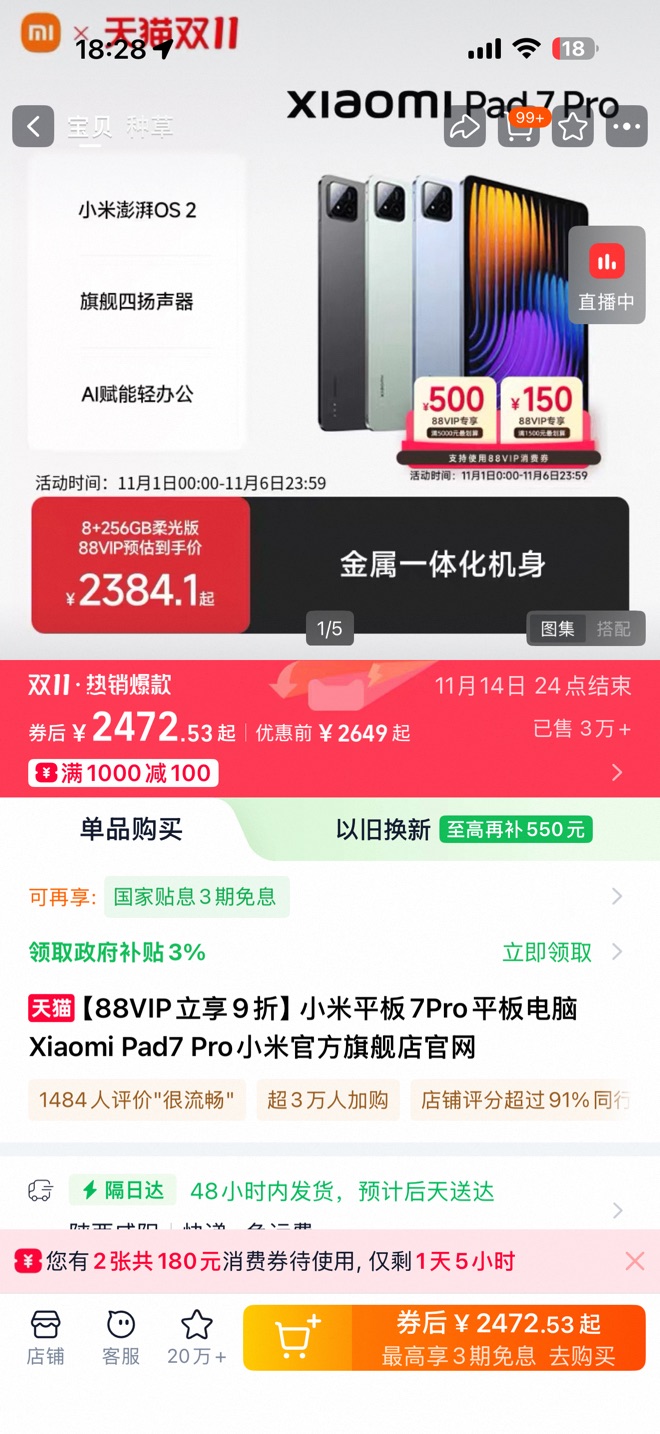This screenshot has width=660, height=1434.
Task: Switch to 搭配 view
Action: pyautogui.click(x=613, y=628)
